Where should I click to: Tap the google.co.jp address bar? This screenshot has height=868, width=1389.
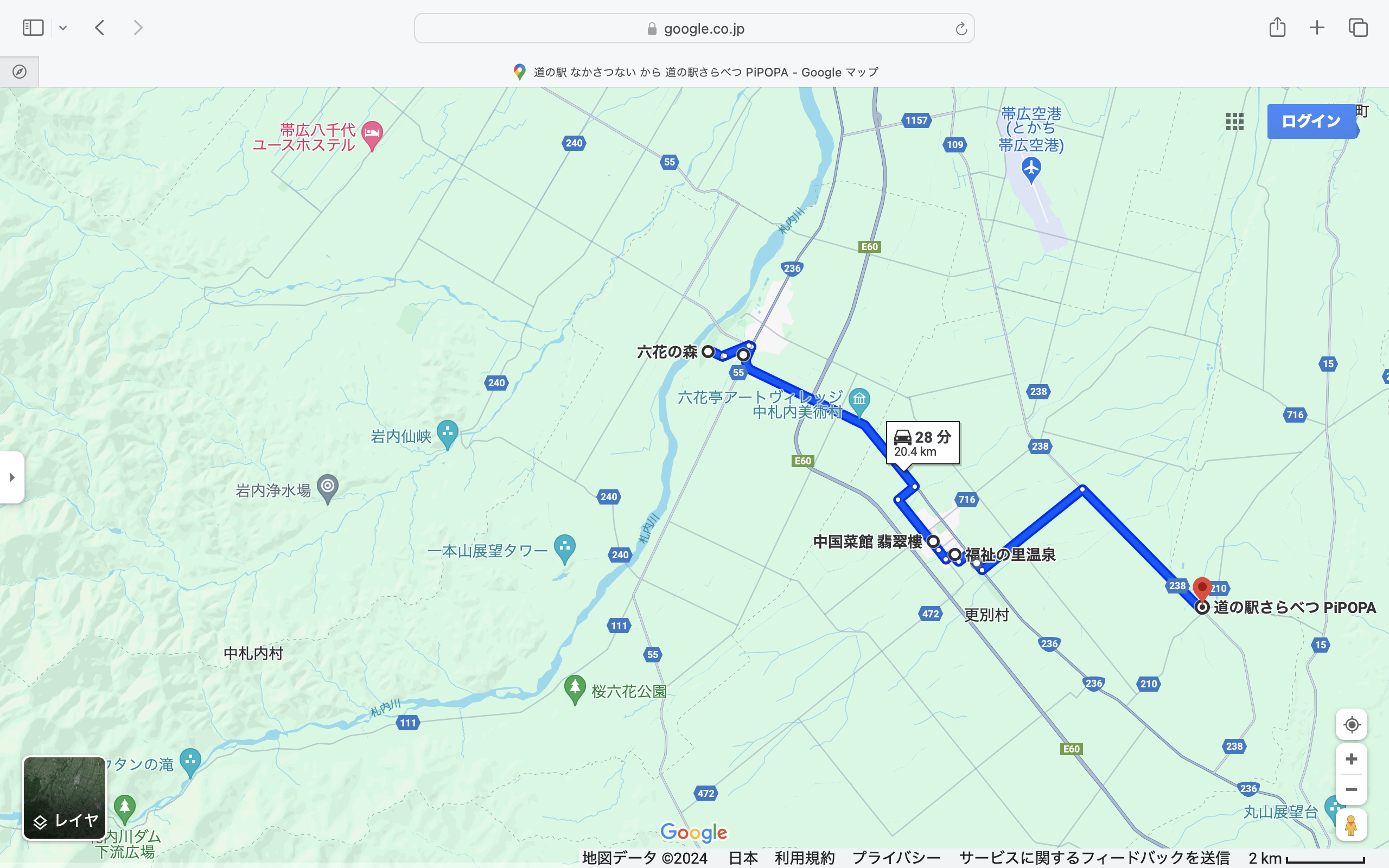click(693, 29)
